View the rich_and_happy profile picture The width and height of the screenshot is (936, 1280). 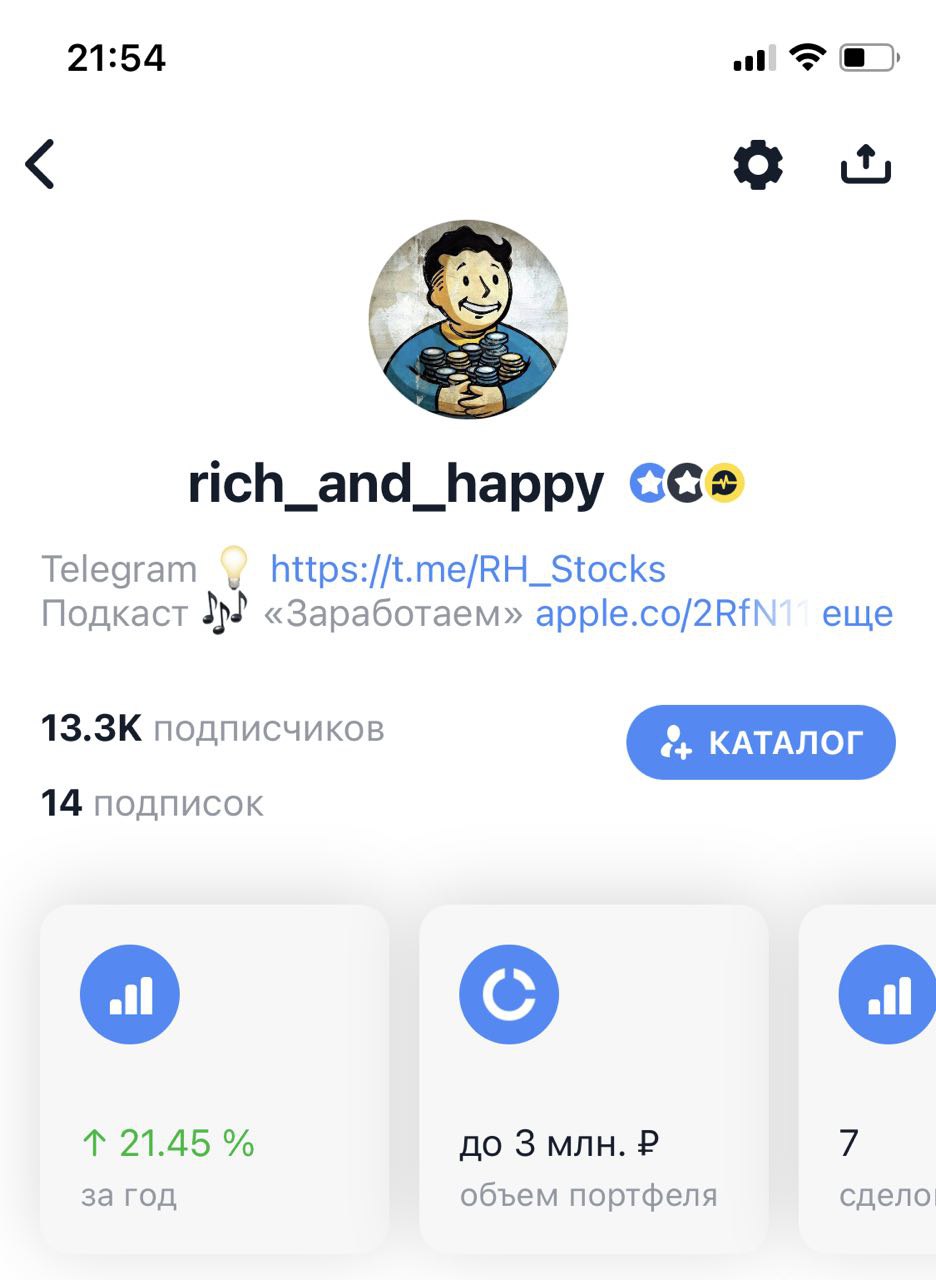click(468, 318)
